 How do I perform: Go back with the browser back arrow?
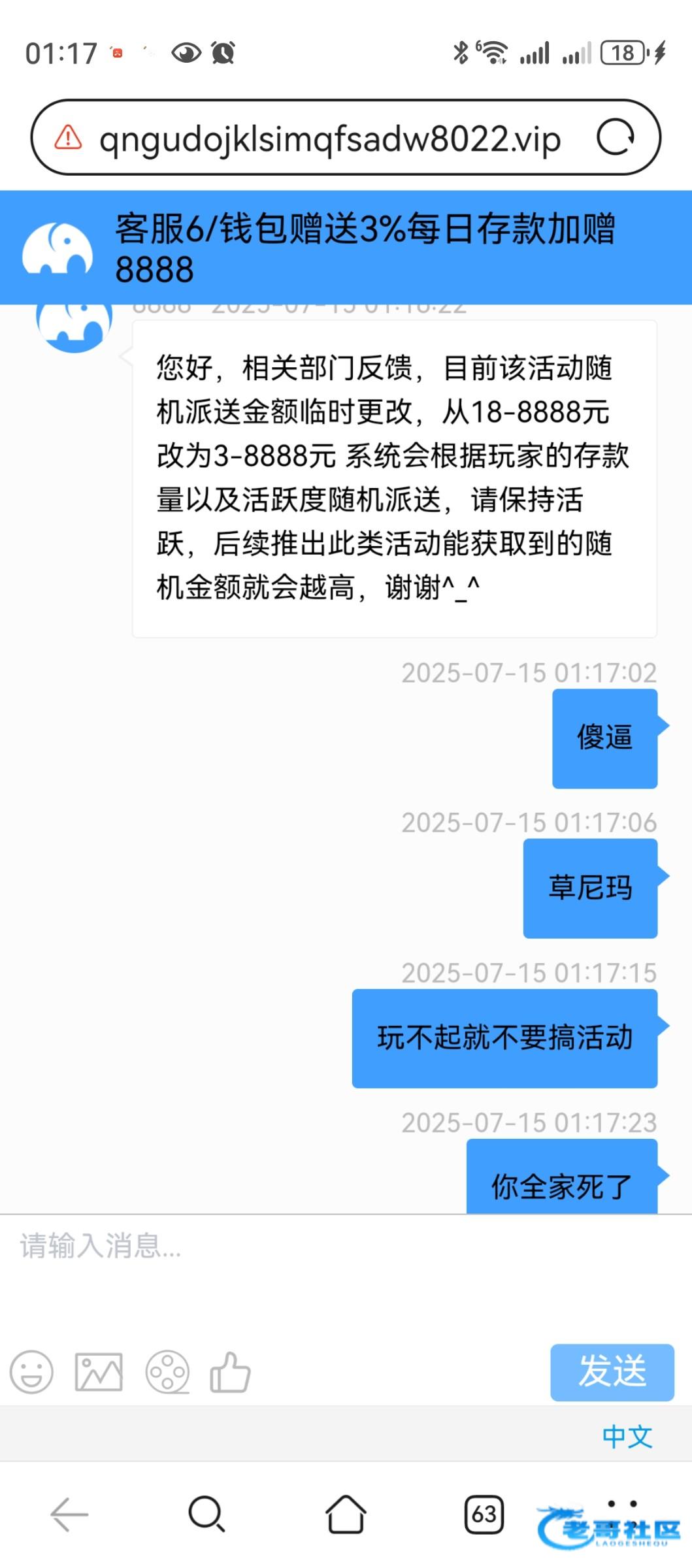[x=69, y=1514]
